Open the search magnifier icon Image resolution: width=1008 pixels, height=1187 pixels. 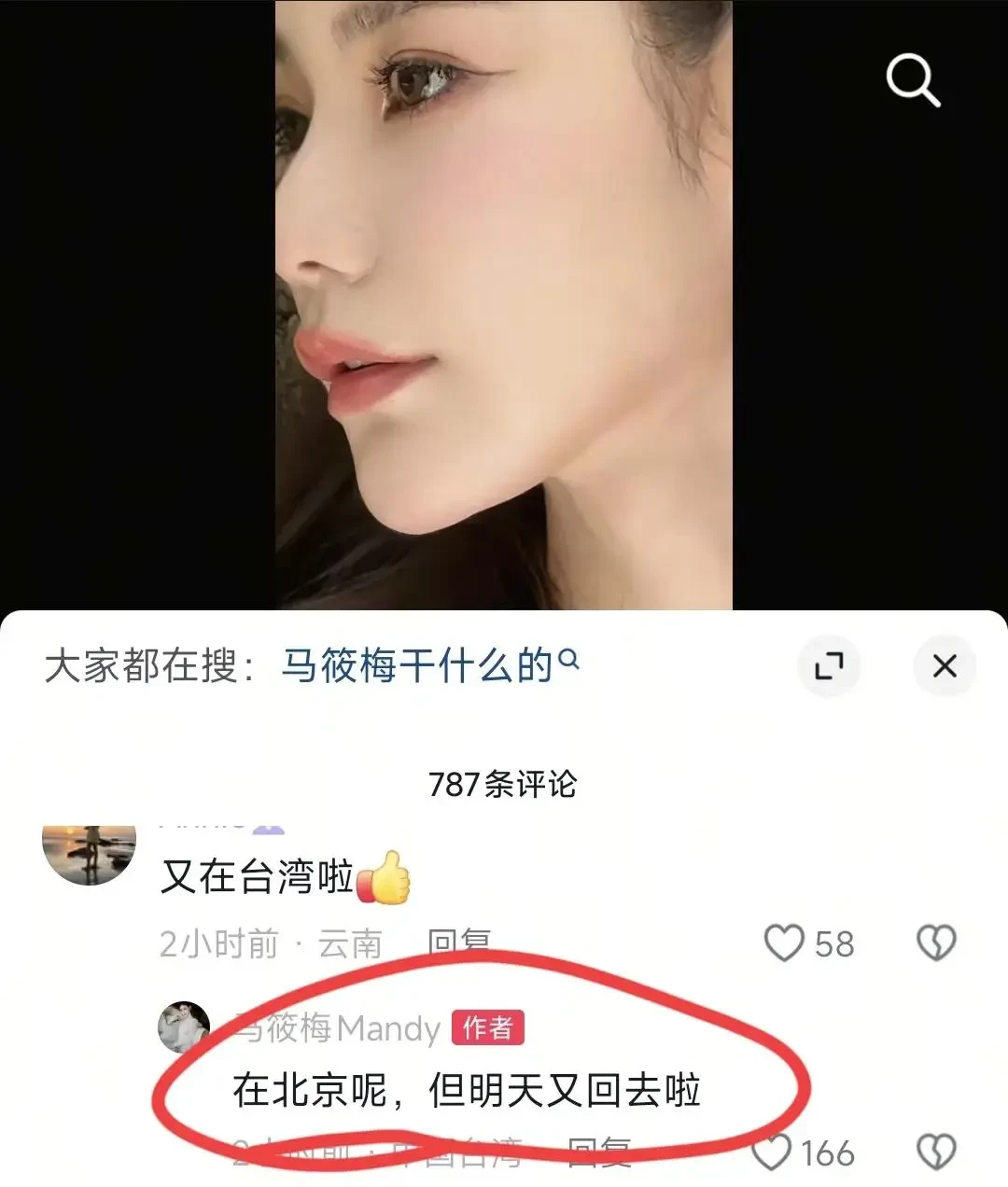coord(912,80)
